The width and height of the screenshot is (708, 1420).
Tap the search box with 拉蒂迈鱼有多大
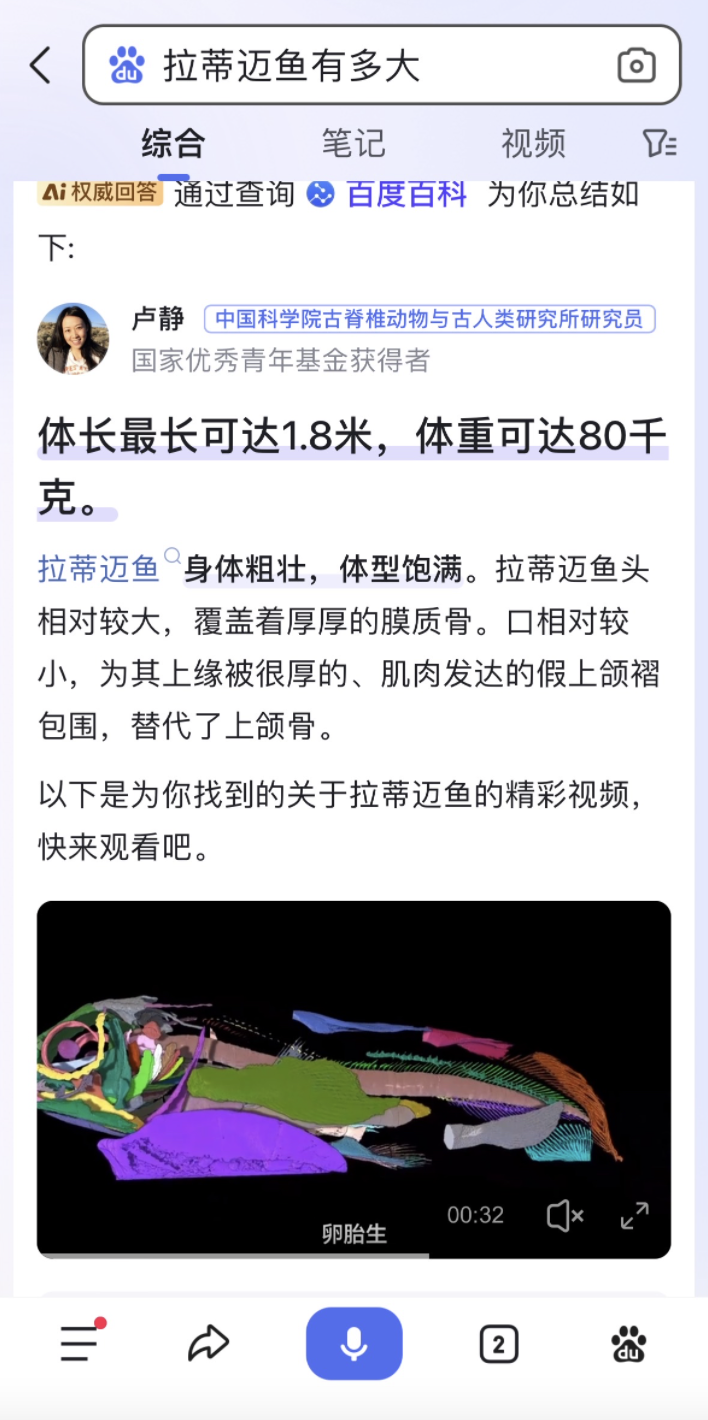pyautogui.click(x=382, y=66)
